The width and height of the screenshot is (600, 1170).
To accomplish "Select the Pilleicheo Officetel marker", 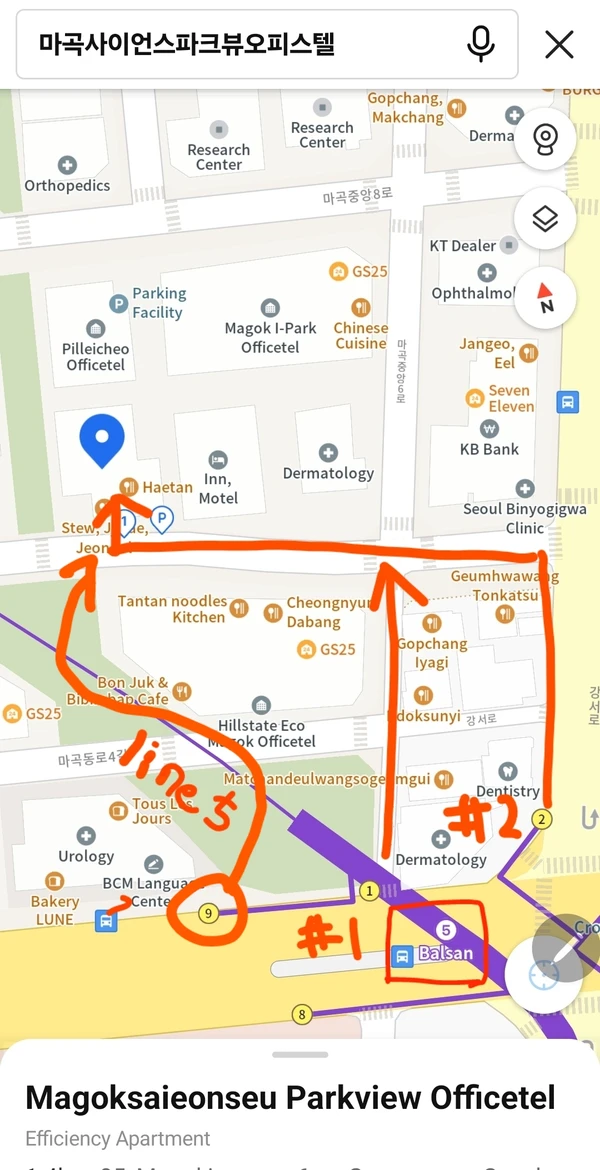I will click(x=95, y=329).
